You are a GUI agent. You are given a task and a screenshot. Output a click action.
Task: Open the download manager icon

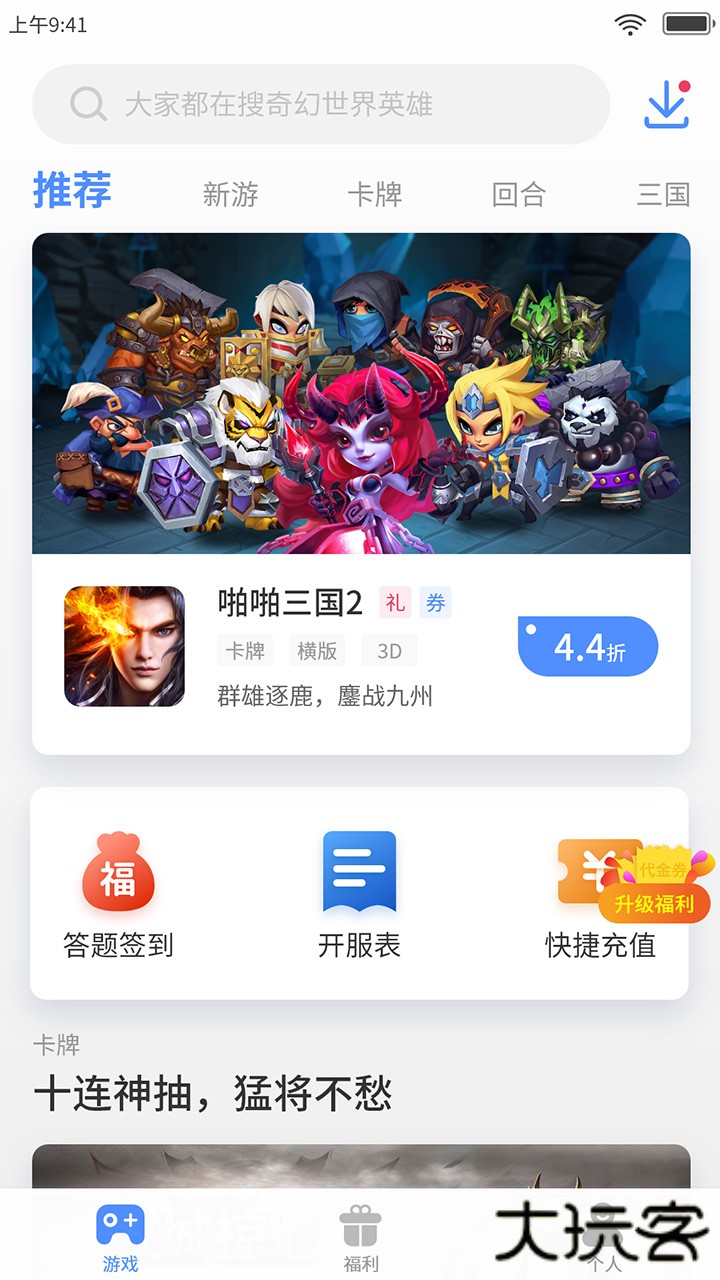668,105
